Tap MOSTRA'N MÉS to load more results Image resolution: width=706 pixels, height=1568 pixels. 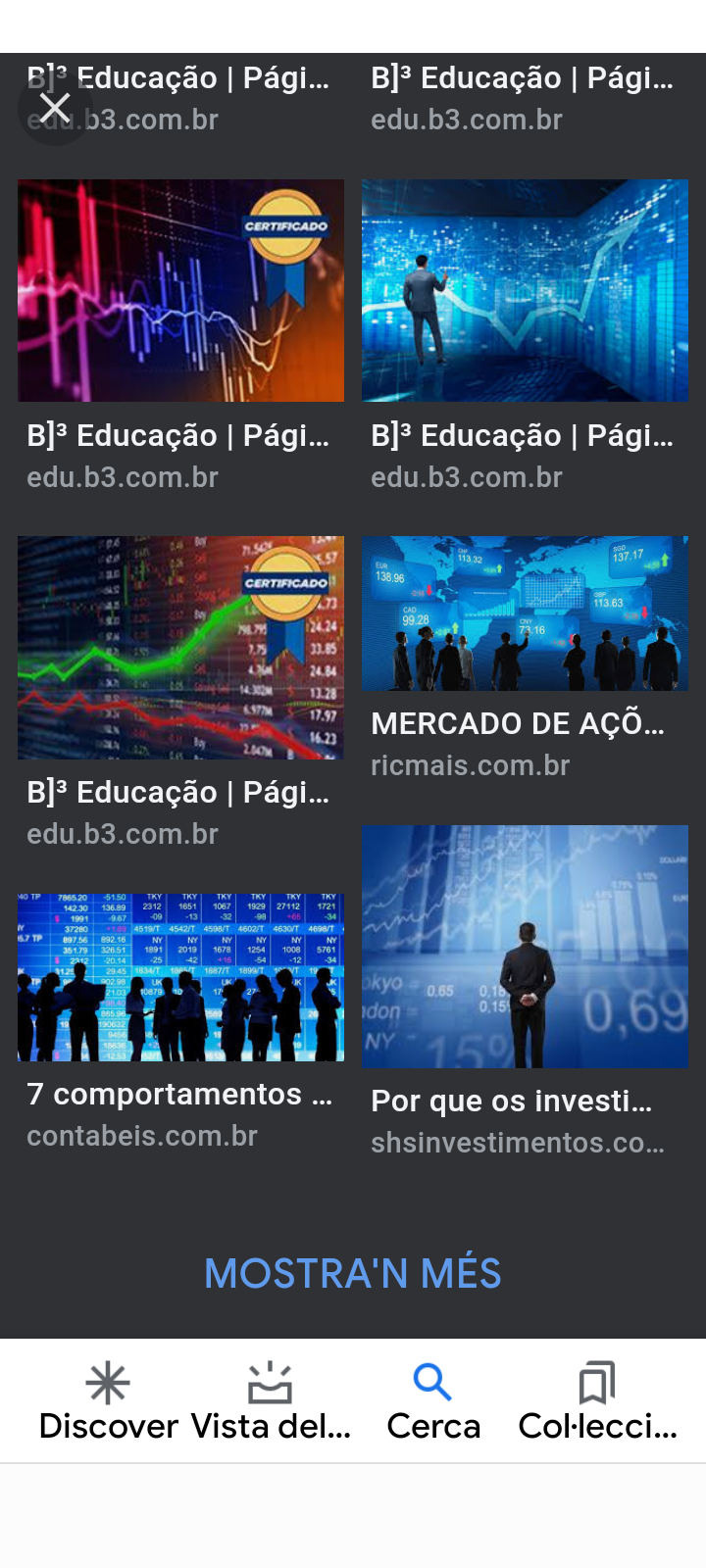[353, 1274]
